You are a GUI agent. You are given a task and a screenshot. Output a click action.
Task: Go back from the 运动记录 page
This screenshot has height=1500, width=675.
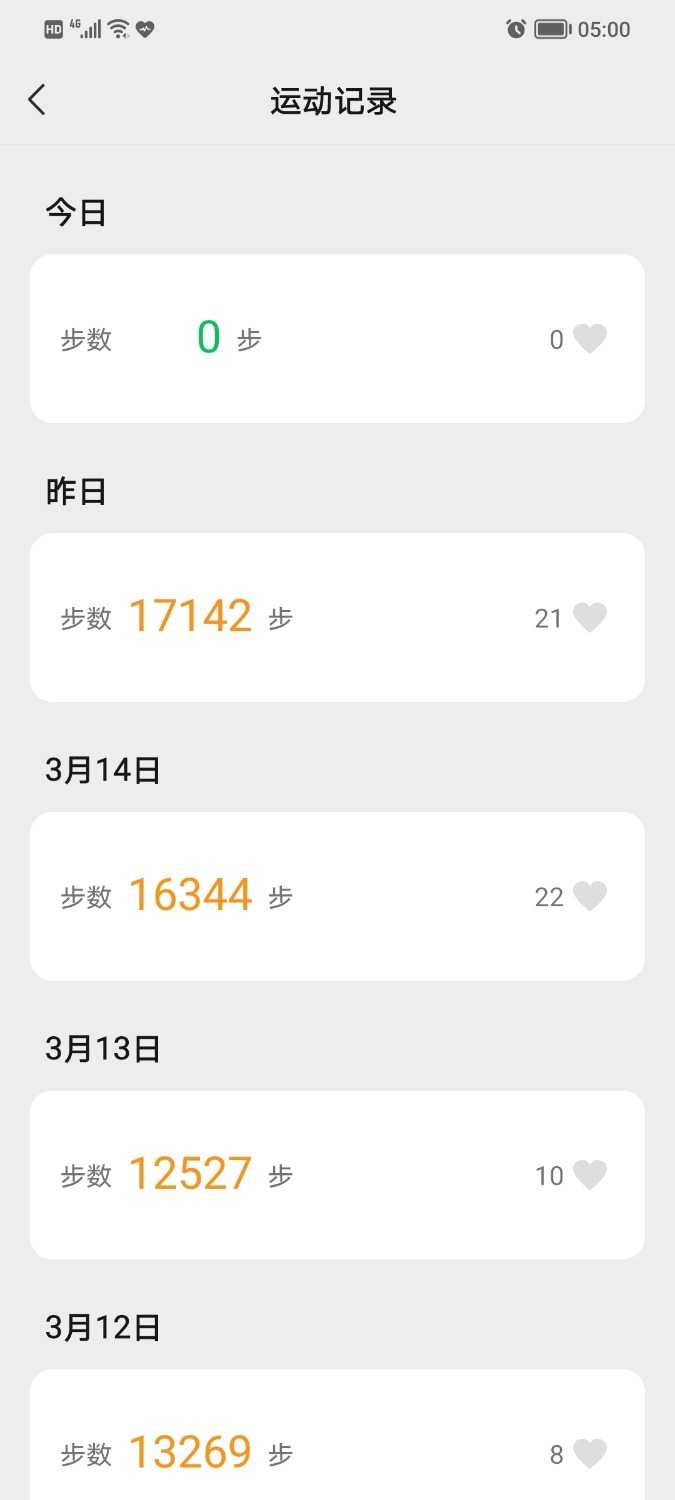click(x=37, y=100)
